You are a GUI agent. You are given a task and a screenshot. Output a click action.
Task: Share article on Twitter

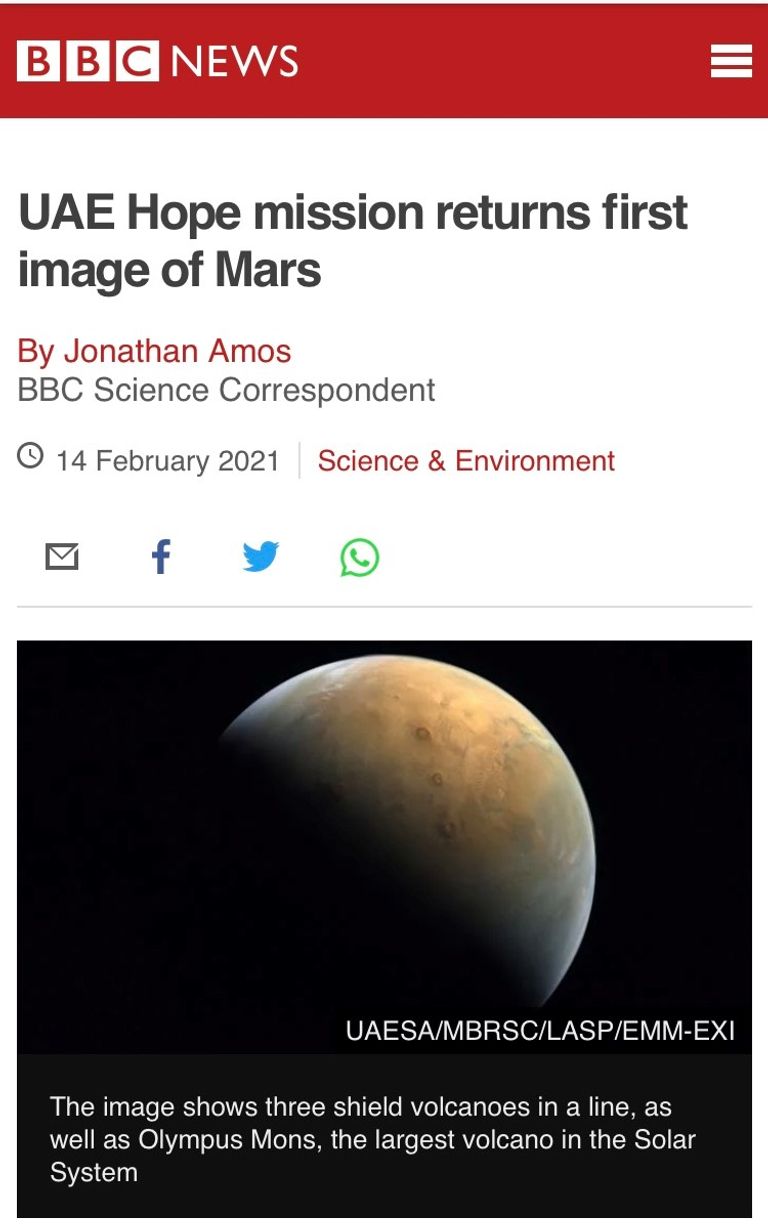point(260,557)
